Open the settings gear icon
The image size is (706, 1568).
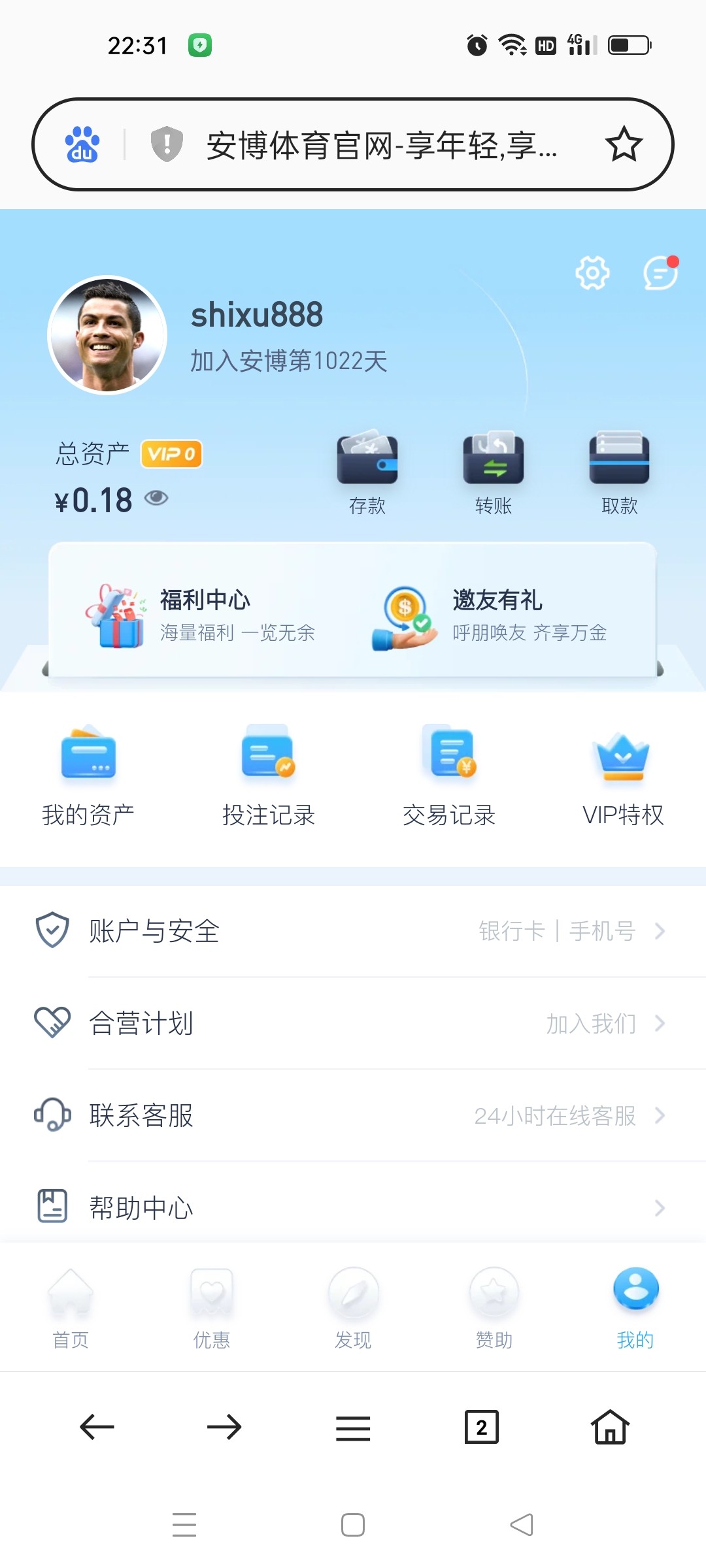[x=592, y=273]
